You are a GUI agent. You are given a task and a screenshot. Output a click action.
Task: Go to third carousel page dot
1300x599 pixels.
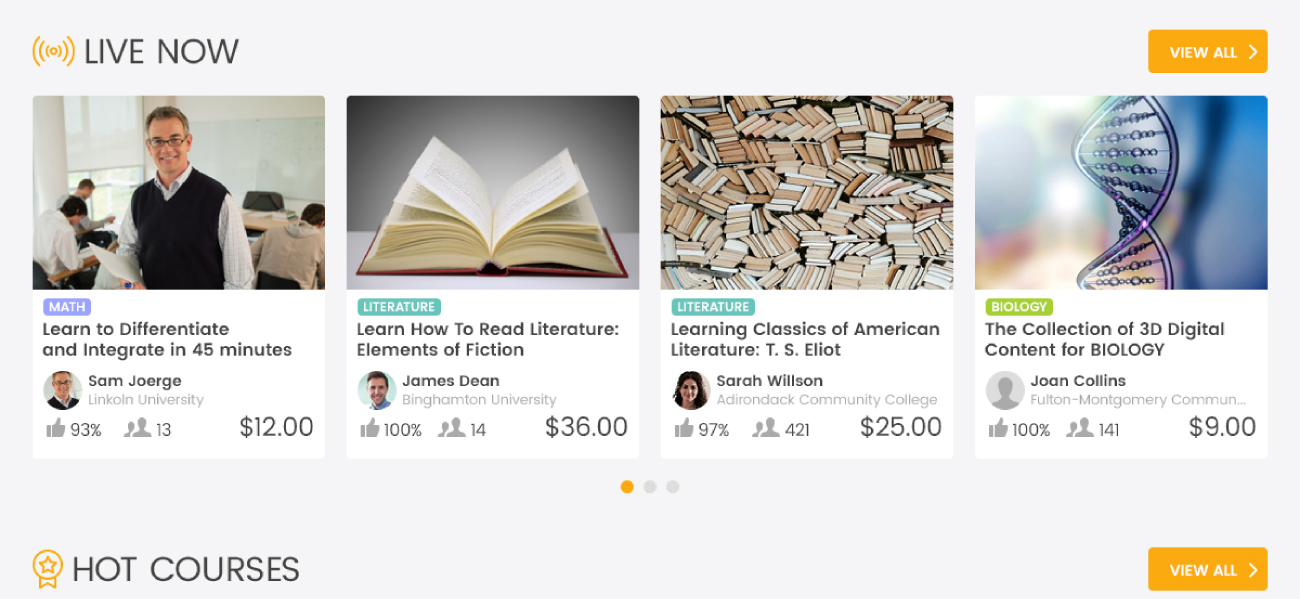pyautogui.click(x=673, y=487)
